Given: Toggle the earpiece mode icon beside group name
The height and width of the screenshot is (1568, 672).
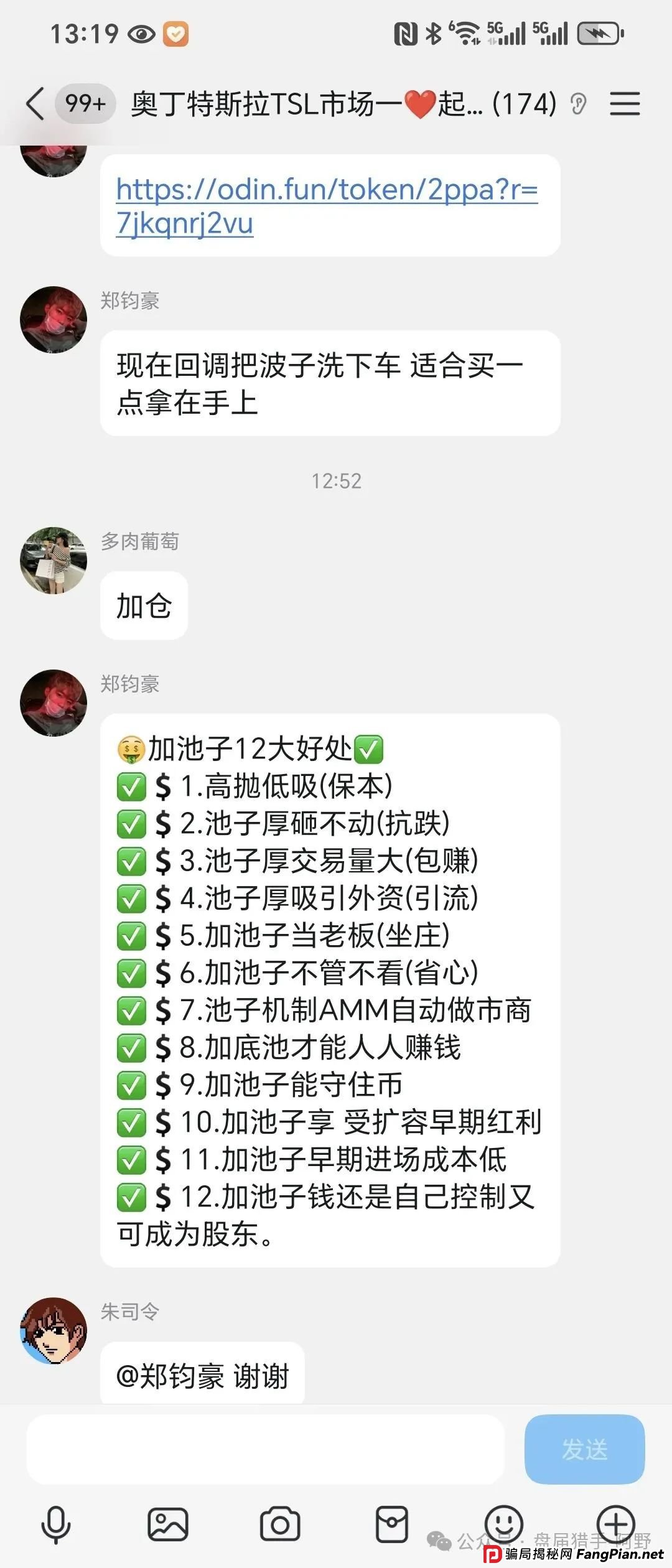Looking at the screenshot, I should 577,105.
